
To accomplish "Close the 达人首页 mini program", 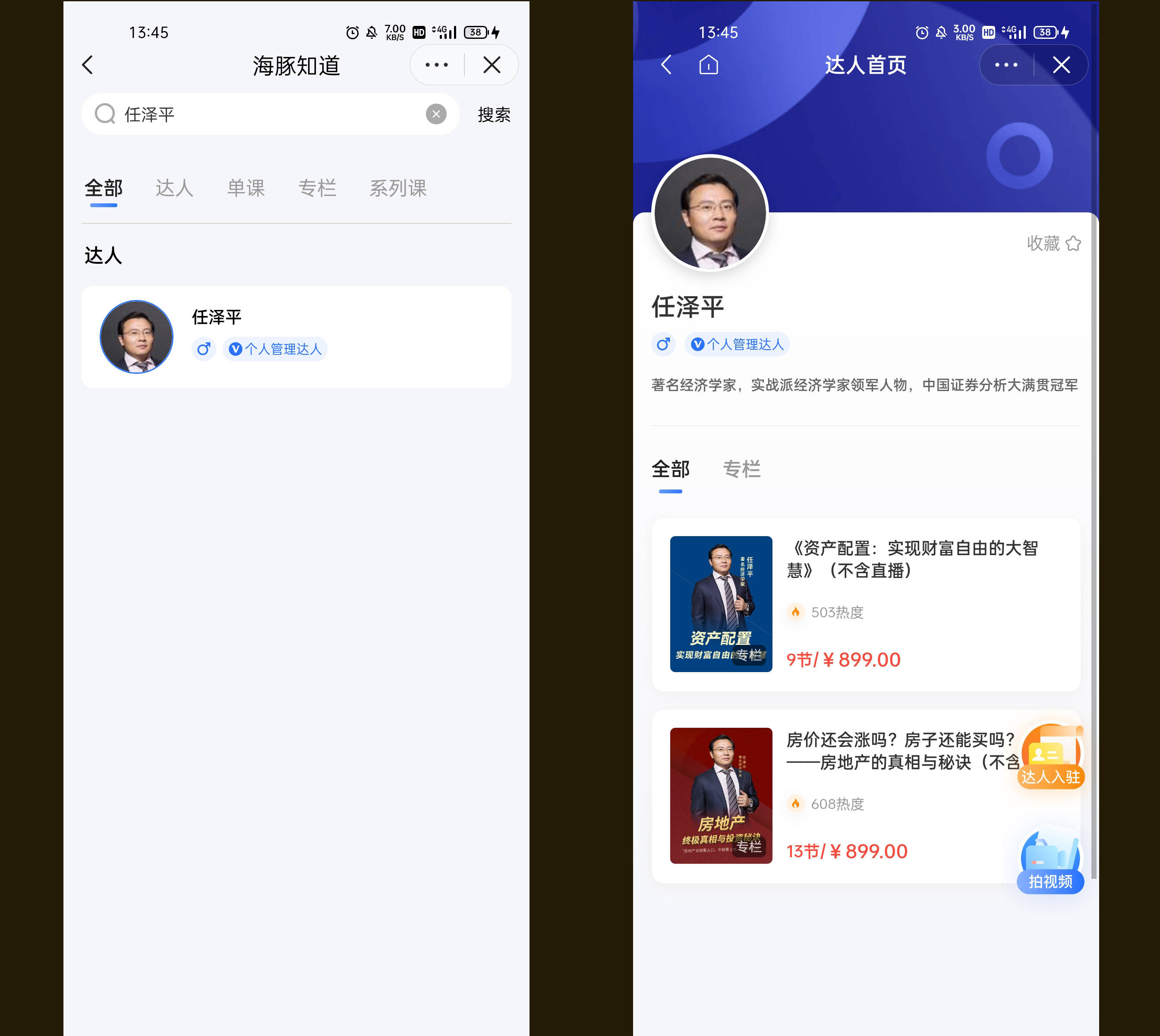I will tap(1061, 65).
